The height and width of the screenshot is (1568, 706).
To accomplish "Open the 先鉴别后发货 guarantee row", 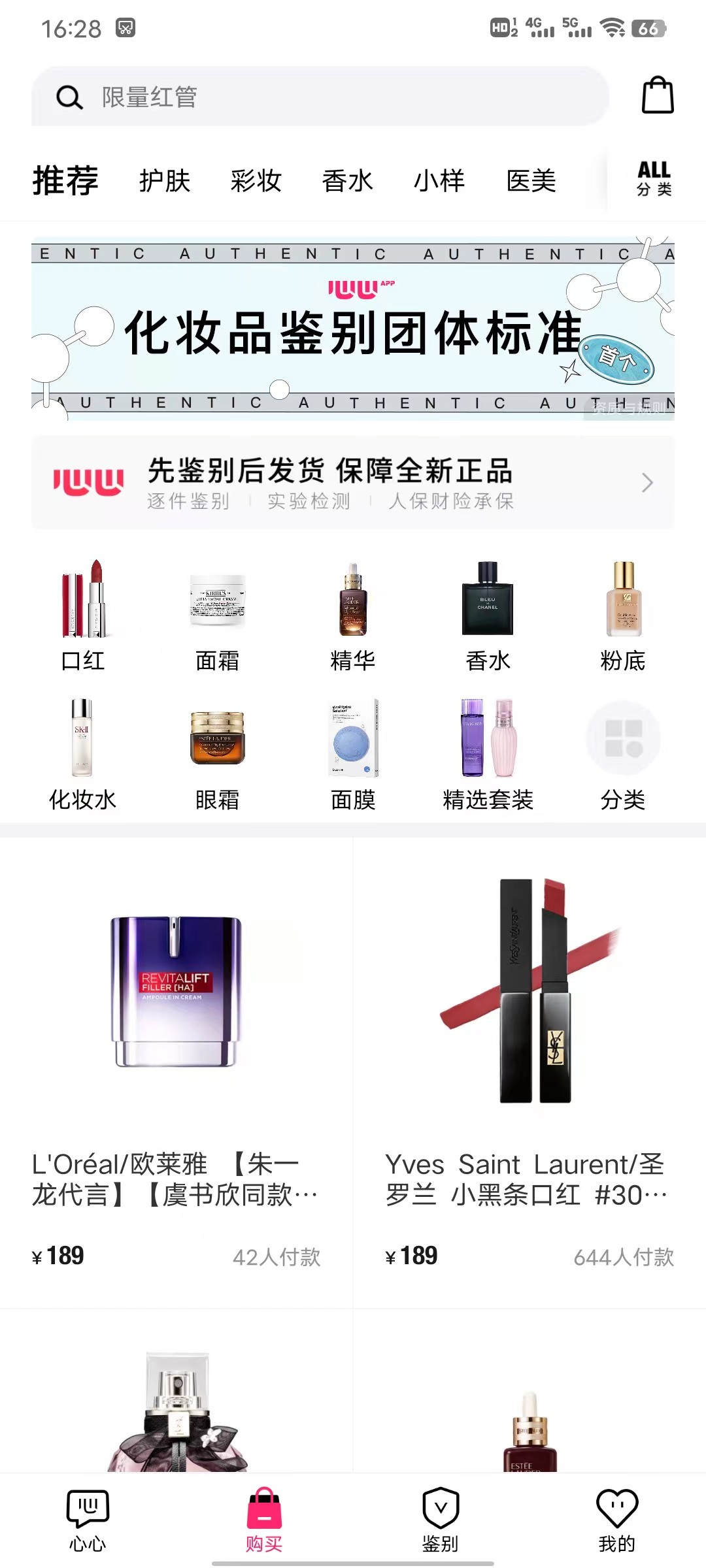I will (x=353, y=482).
